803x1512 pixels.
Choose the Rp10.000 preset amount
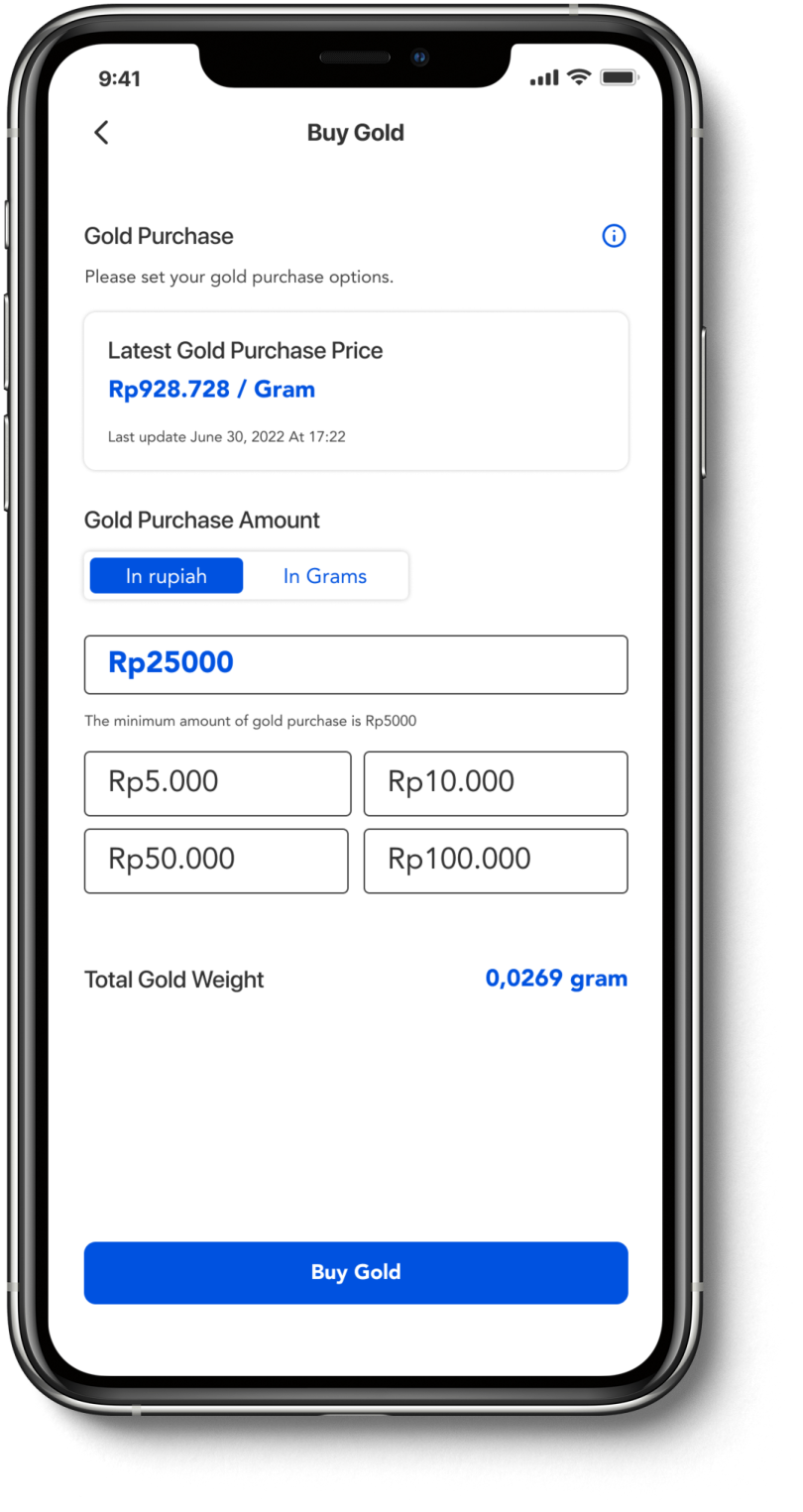pyautogui.click(x=495, y=783)
